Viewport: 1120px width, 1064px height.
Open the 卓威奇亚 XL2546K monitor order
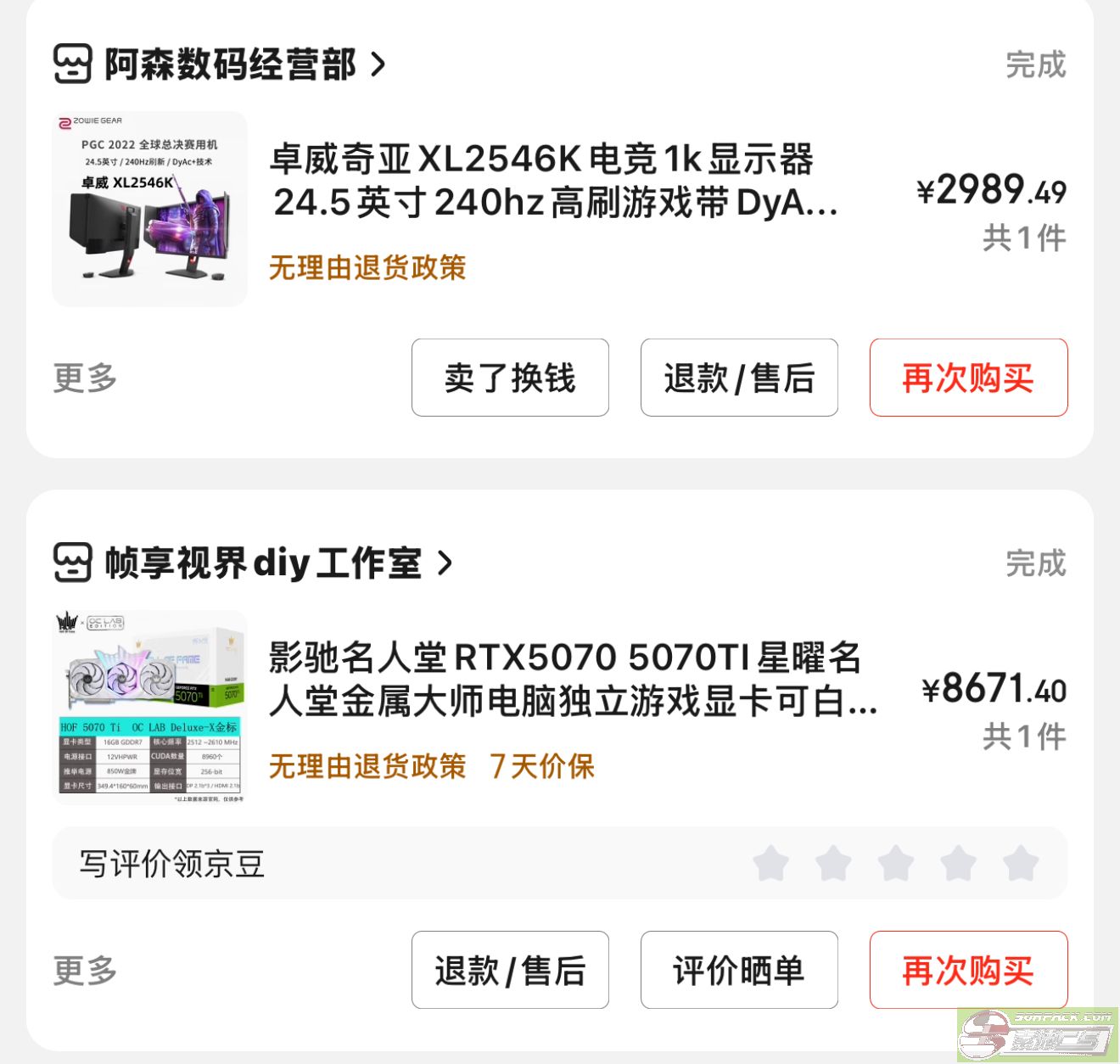click(553, 181)
